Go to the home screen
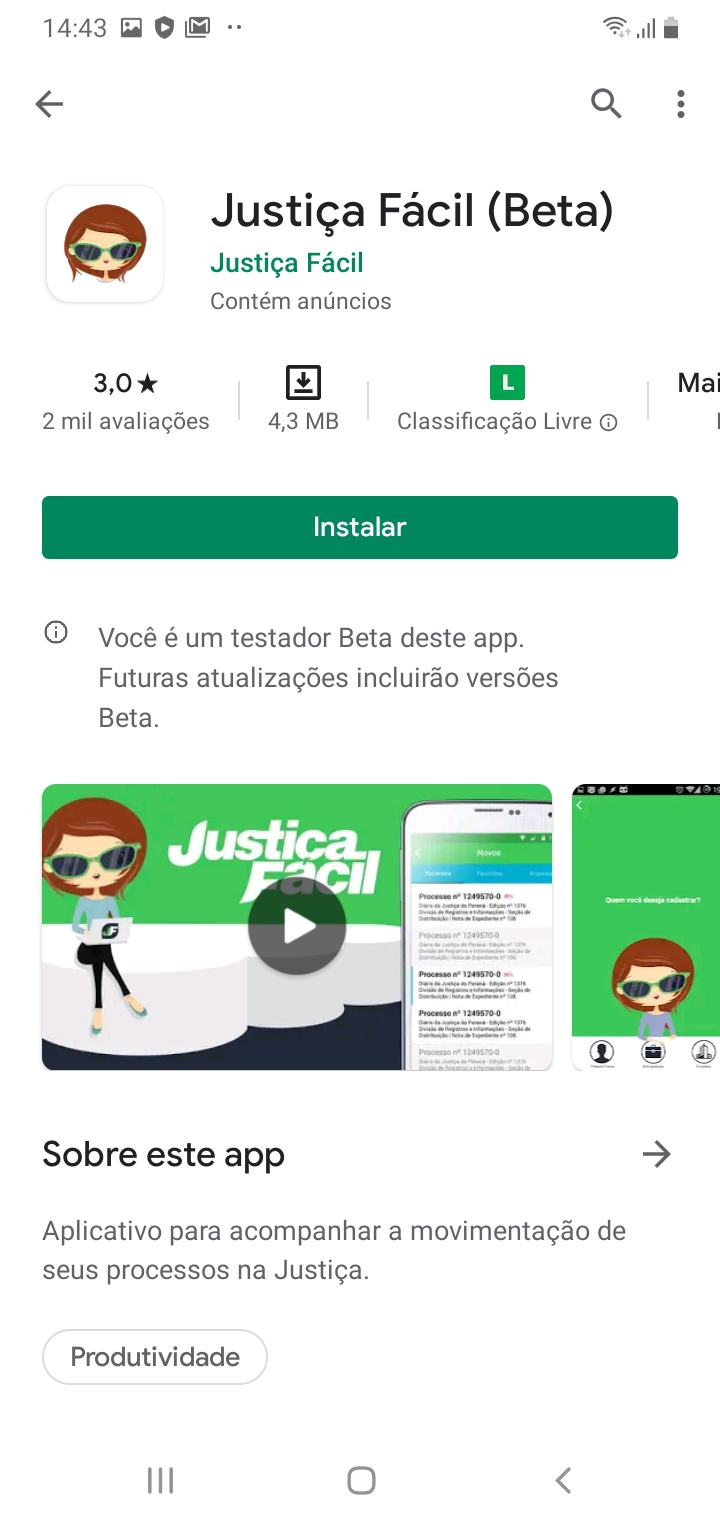Viewport: 720px width, 1520px height. [x=361, y=1480]
